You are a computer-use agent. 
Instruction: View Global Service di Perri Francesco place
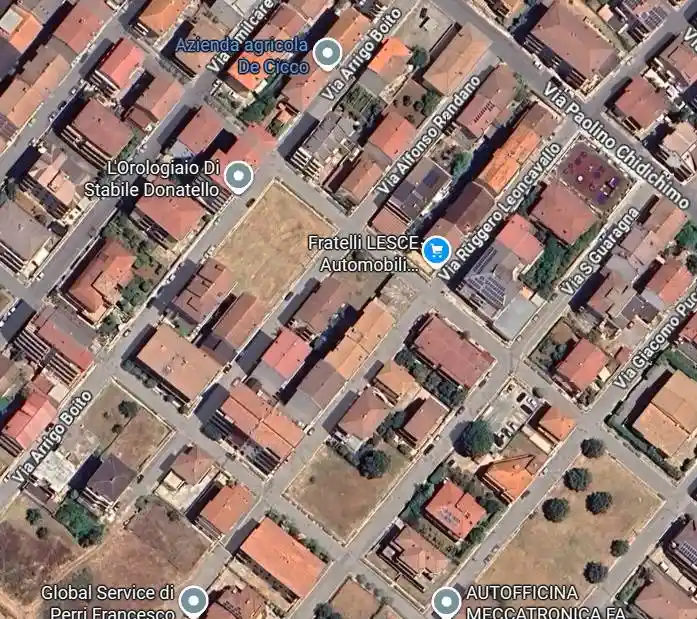pos(192,601)
